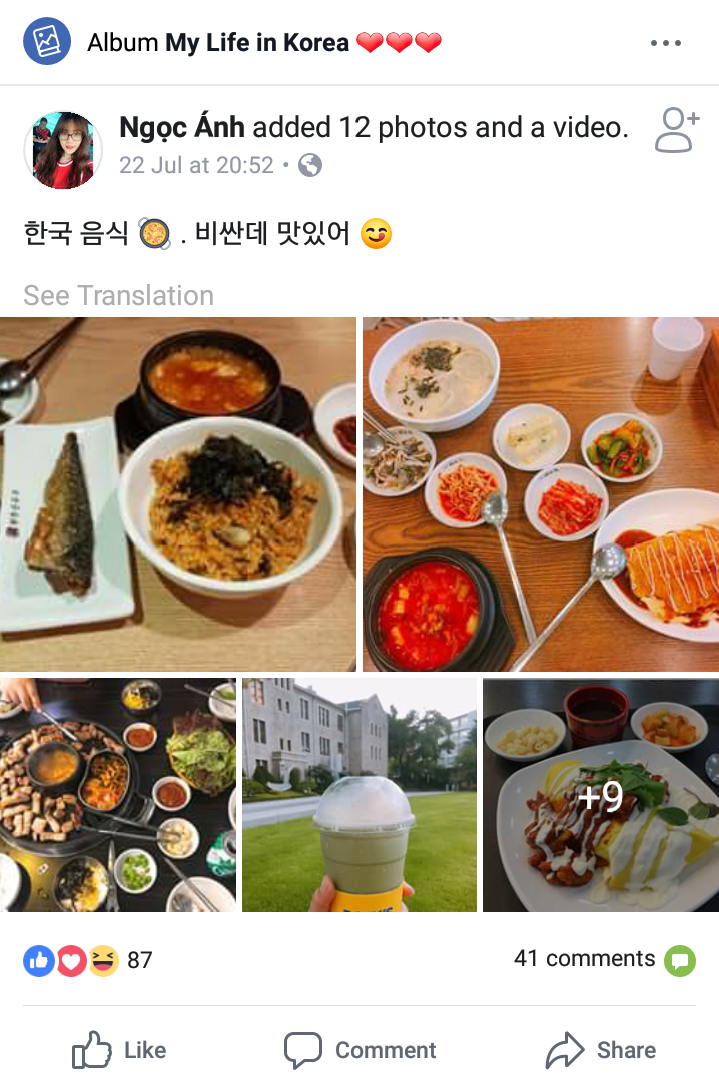Add Ngọc Ánh as a friend
This screenshot has height=1091, width=719.
tap(676, 130)
